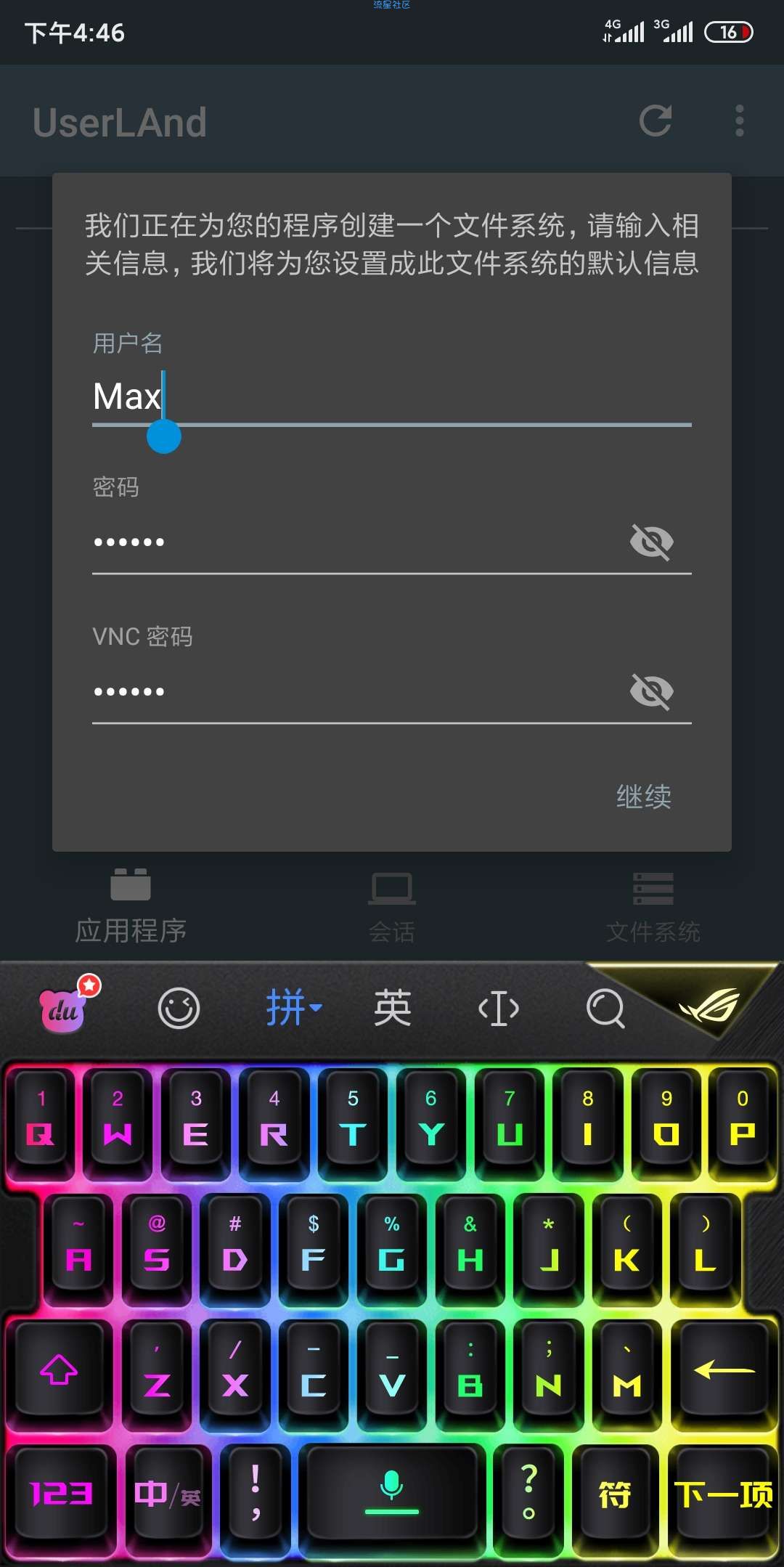Viewport: 784px width, 1567px height.
Task: Toggle the keyboard shift key
Action: [x=59, y=1370]
